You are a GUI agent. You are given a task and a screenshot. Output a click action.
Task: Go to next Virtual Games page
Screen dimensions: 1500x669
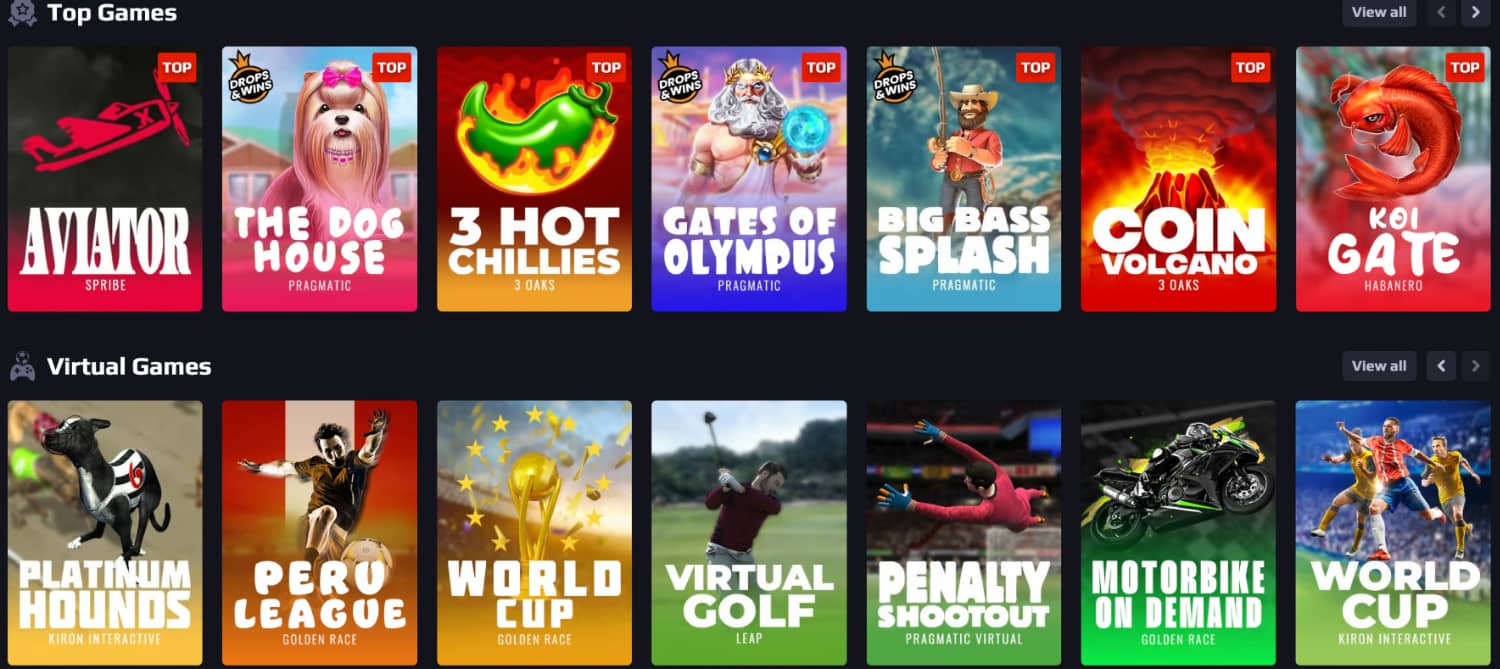1475,366
